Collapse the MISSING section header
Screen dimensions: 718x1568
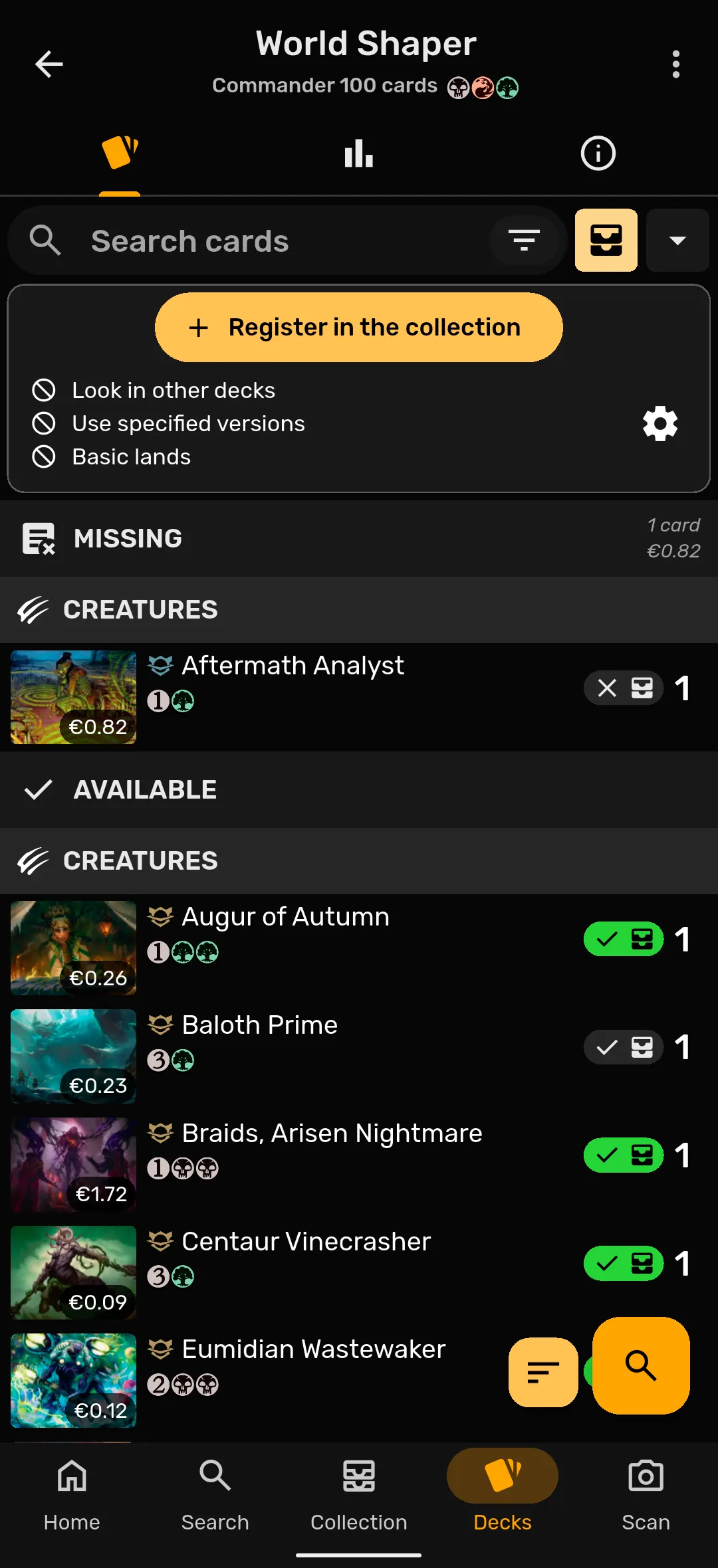click(x=128, y=538)
